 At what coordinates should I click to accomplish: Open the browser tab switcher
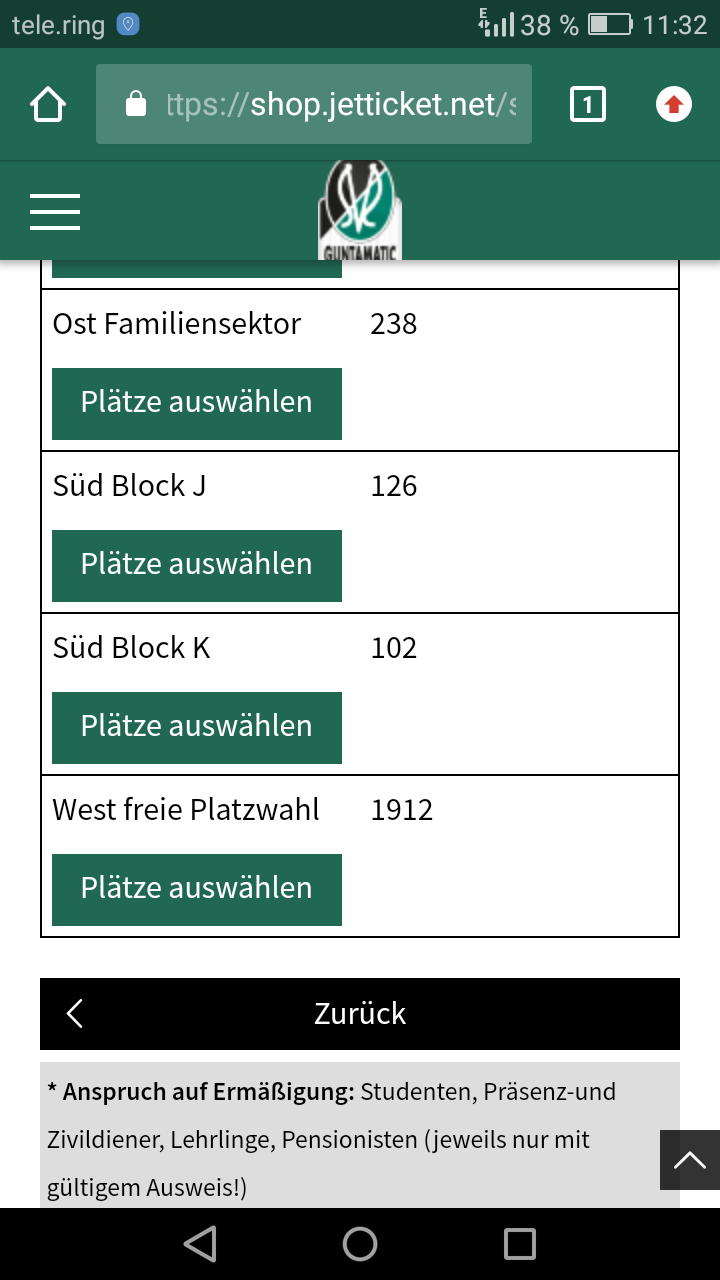pyautogui.click(x=588, y=104)
